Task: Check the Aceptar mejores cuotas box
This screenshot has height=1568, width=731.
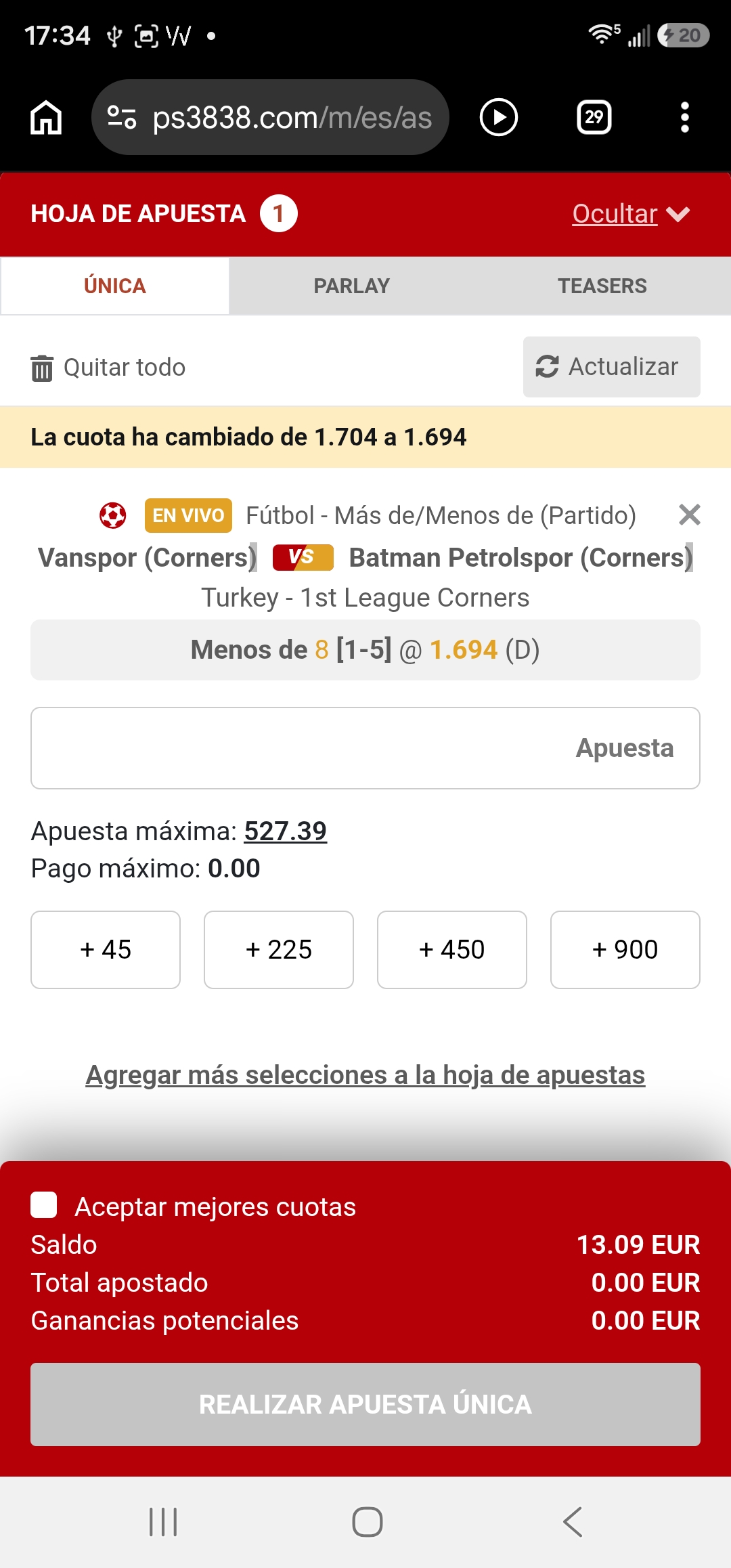Action: coord(44,1205)
